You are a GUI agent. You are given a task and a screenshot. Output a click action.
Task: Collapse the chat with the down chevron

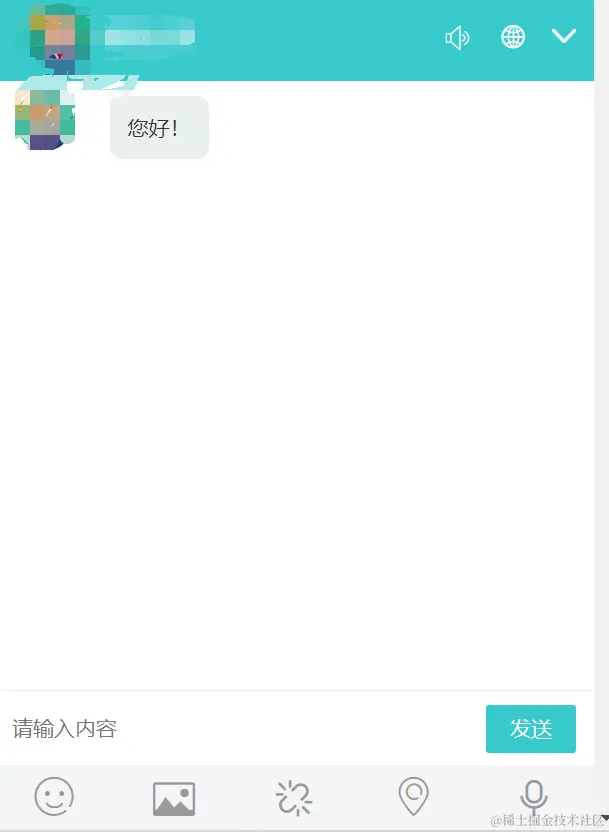tap(564, 37)
